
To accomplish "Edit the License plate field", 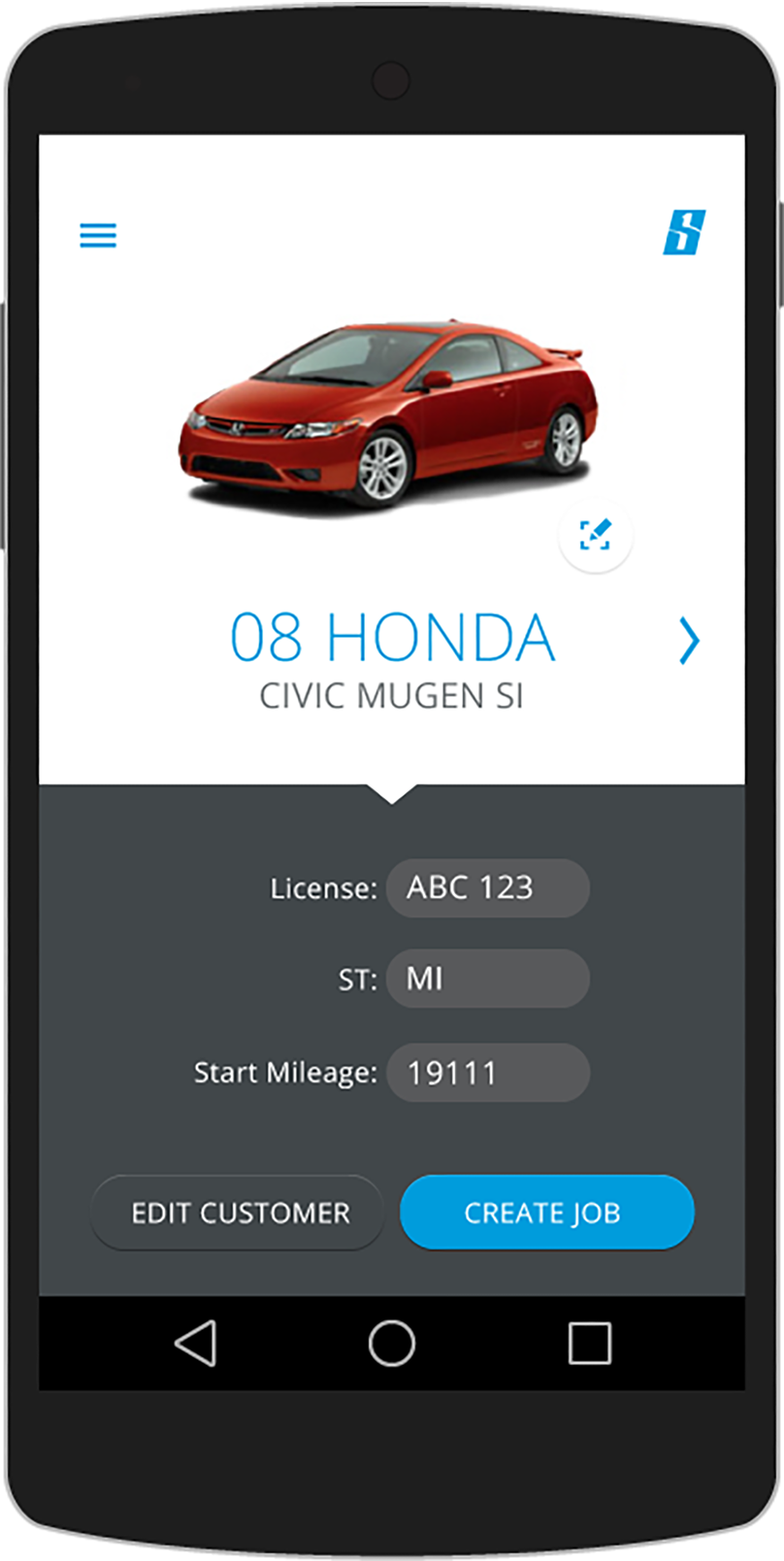I will click(x=488, y=887).
